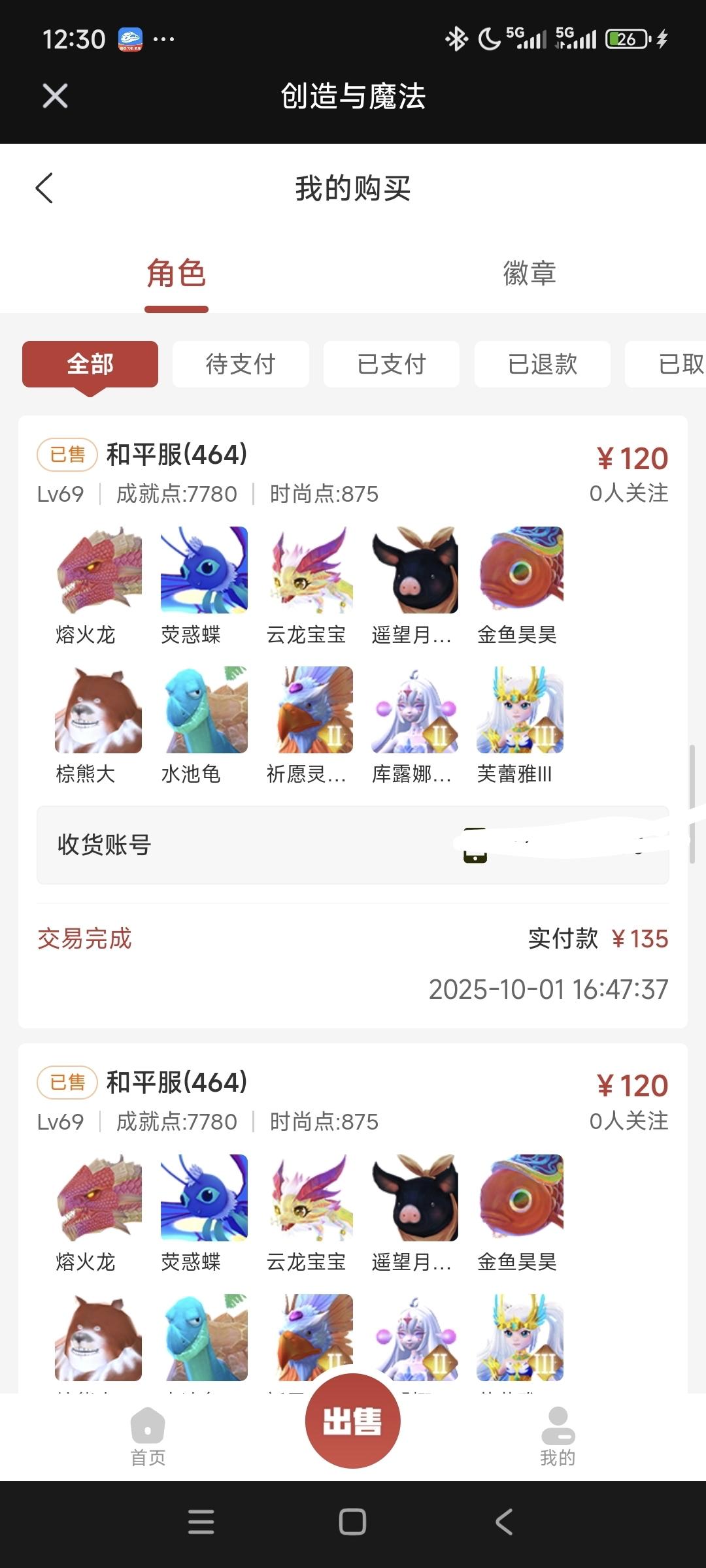Open system recent apps menu

[201, 1522]
